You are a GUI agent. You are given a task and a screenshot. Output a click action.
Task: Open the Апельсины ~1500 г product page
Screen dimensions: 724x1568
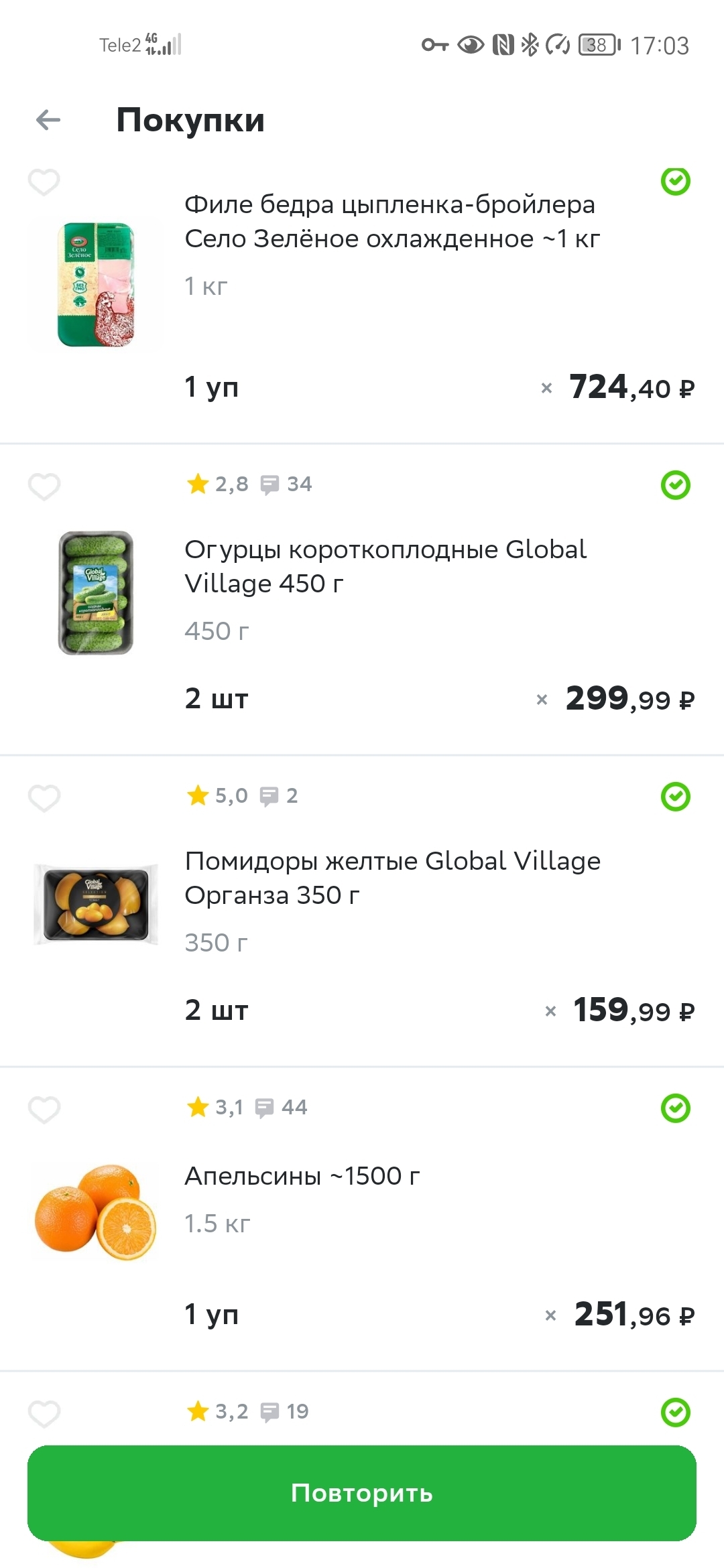pyautogui.click(x=302, y=1176)
